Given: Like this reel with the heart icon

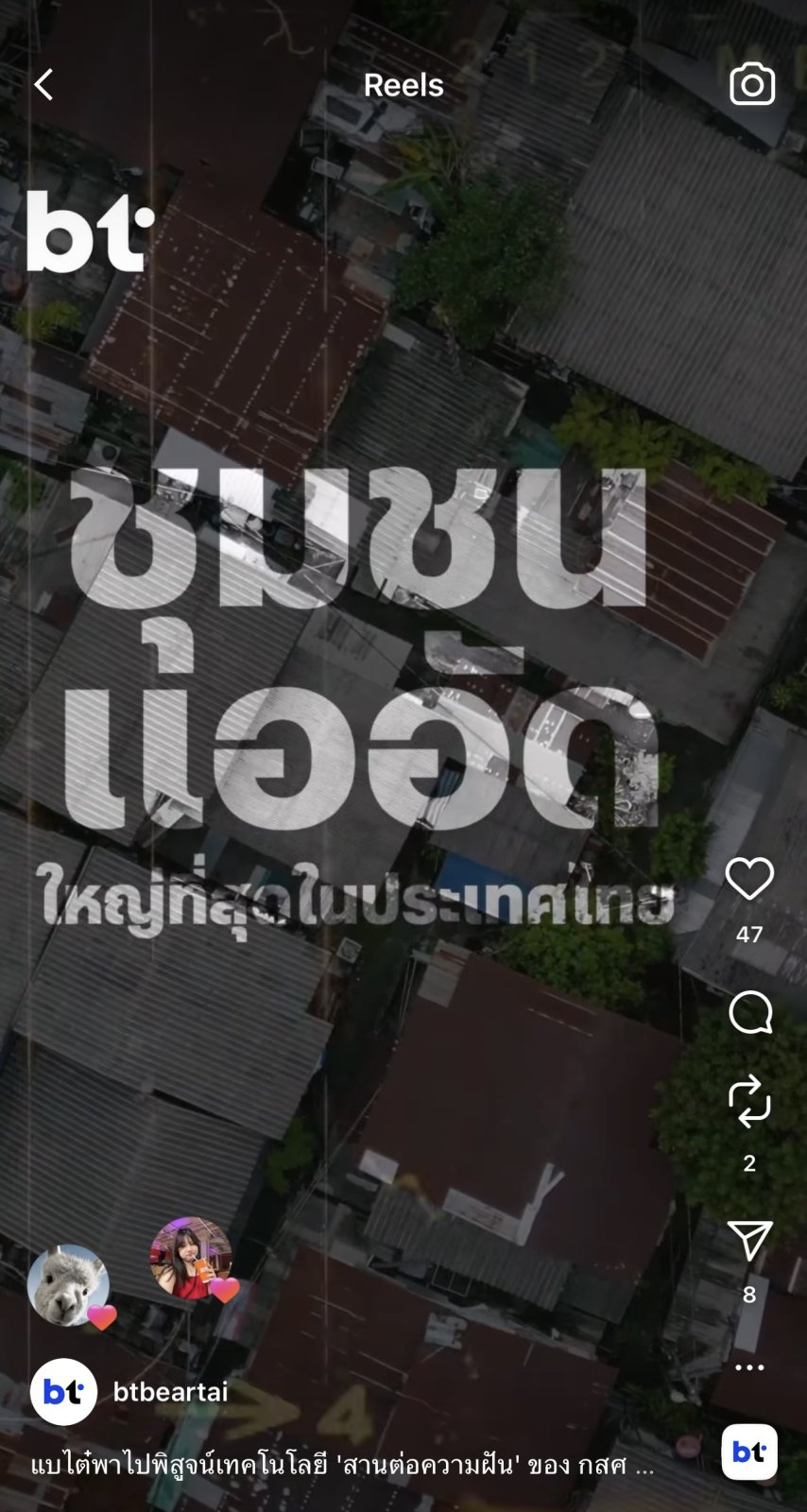Looking at the screenshot, I should [x=749, y=880].
